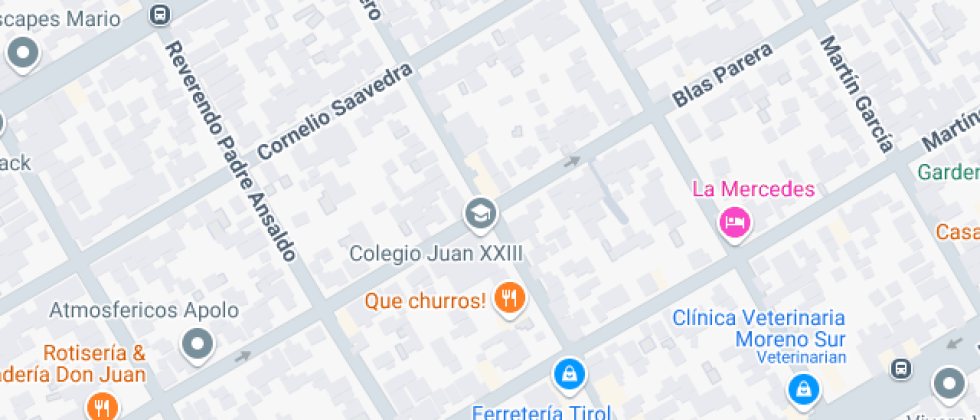The width and height of the screenshot is (980, 420).
Task: Tap the La Mercedes hotel marker
Action: pyautogui.click(x=735, y=222)
